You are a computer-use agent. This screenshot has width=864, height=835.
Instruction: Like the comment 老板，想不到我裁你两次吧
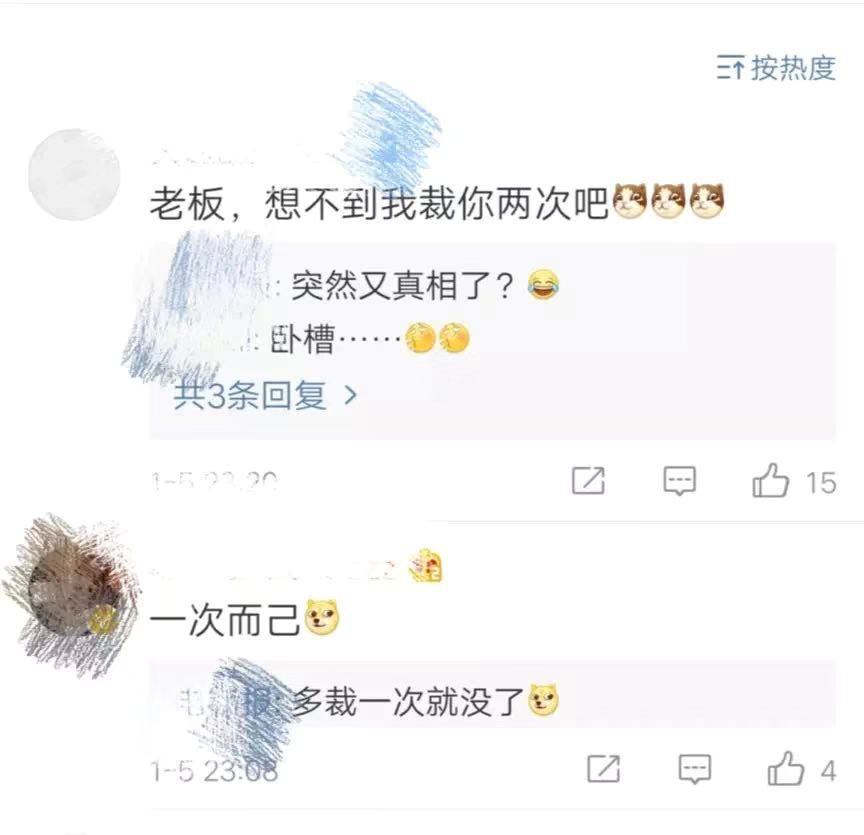pos(771,482)
